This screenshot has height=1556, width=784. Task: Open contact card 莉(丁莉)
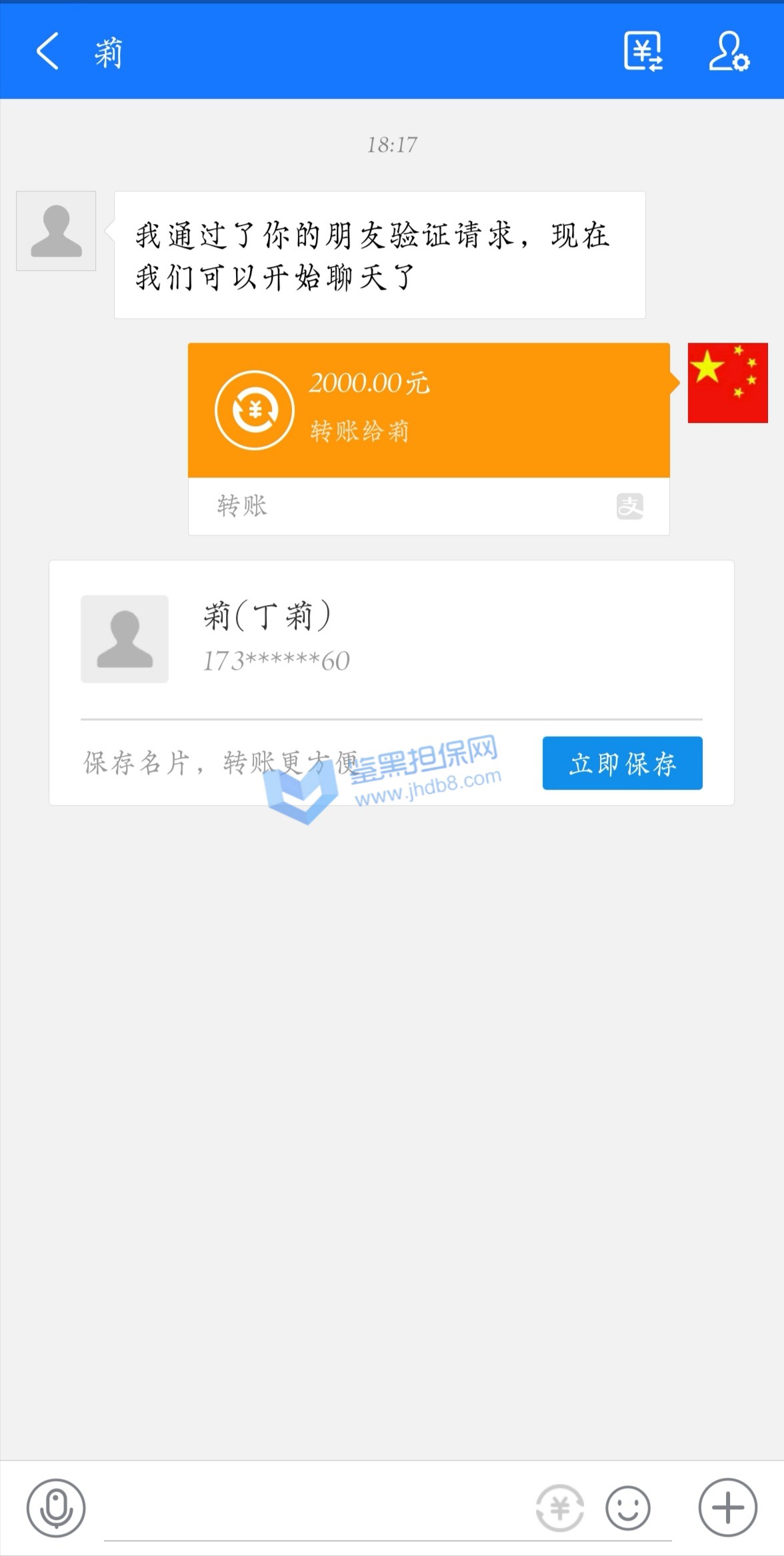391,638
